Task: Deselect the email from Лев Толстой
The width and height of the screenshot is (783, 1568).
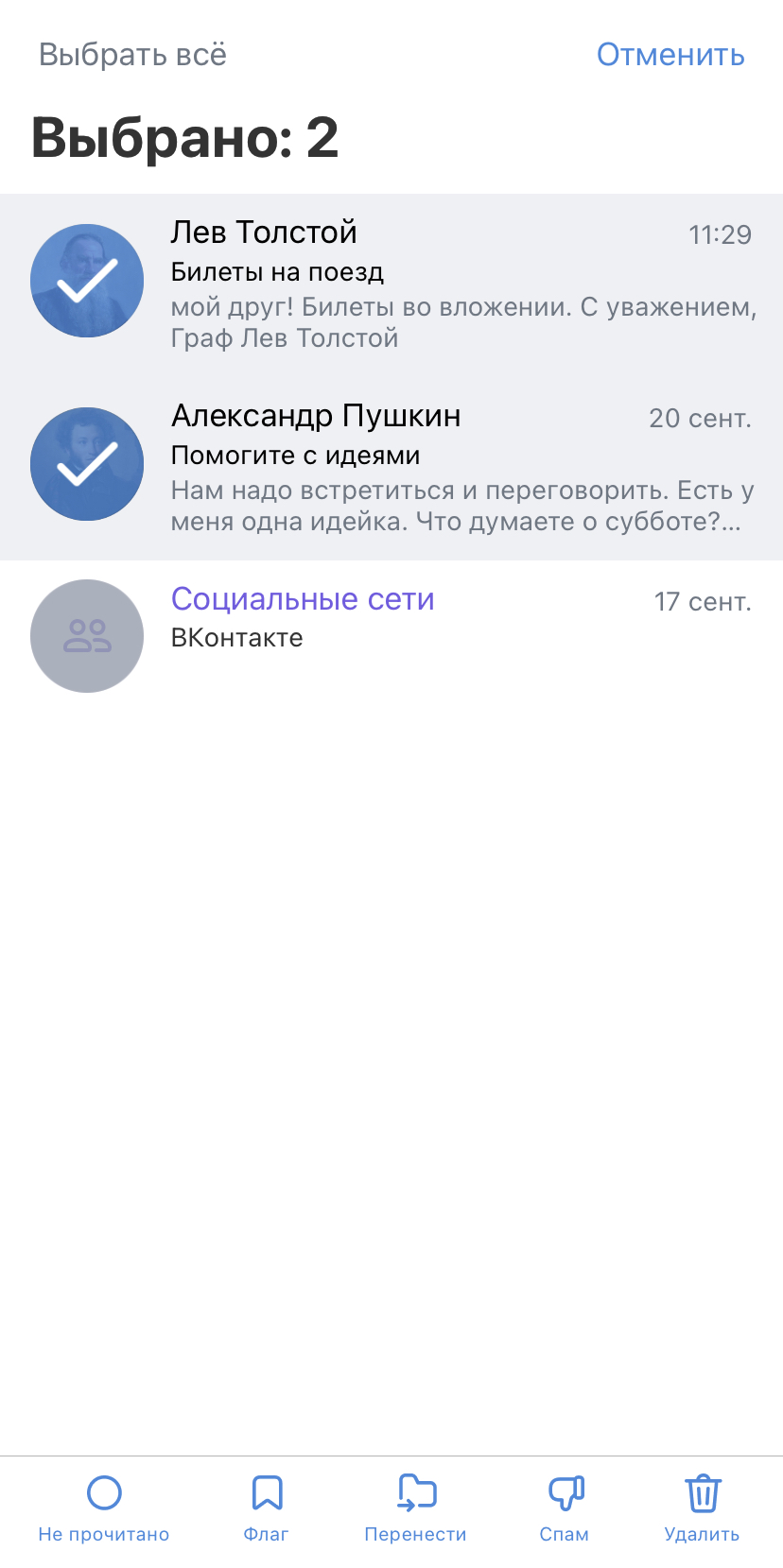Action: [391, 285]
